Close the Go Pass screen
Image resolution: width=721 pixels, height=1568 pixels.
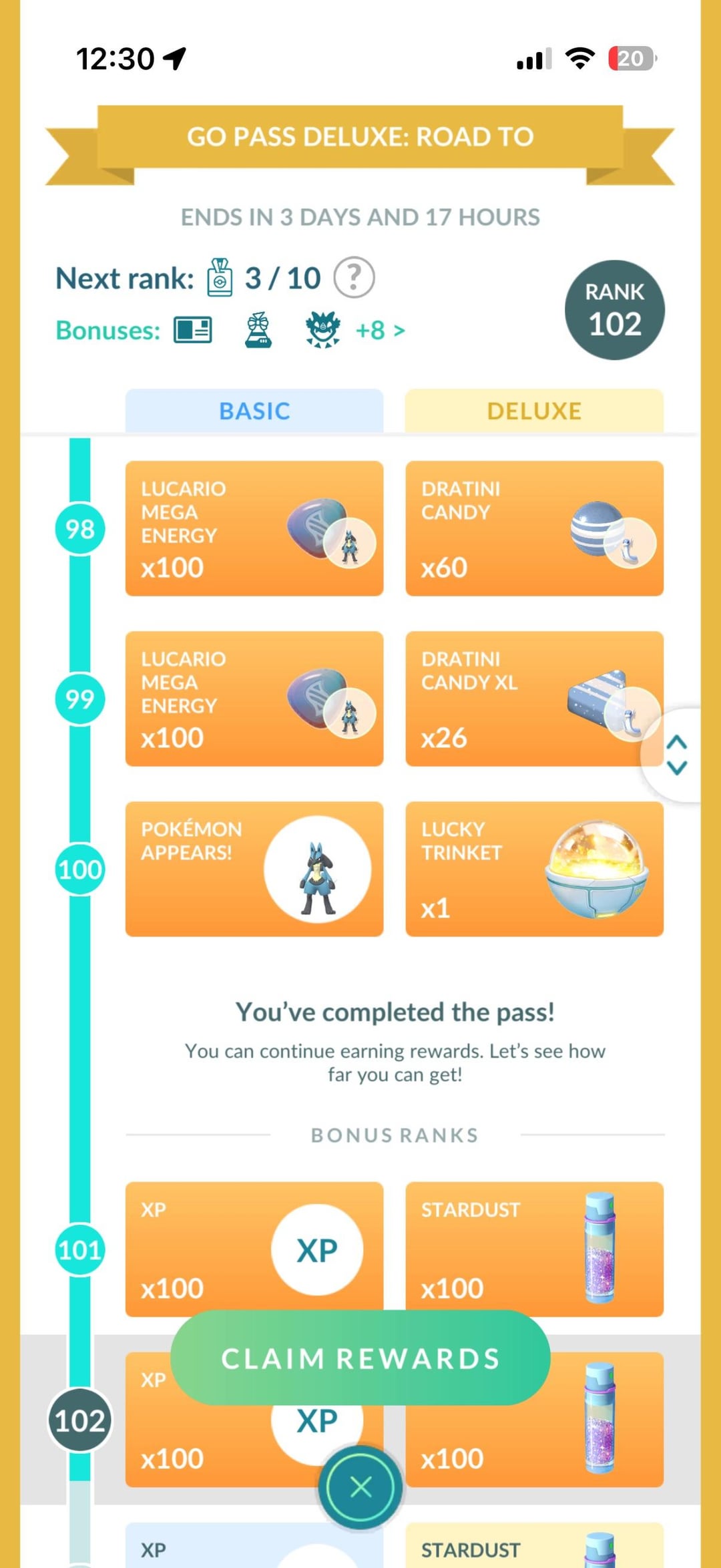click(360, 1487)
